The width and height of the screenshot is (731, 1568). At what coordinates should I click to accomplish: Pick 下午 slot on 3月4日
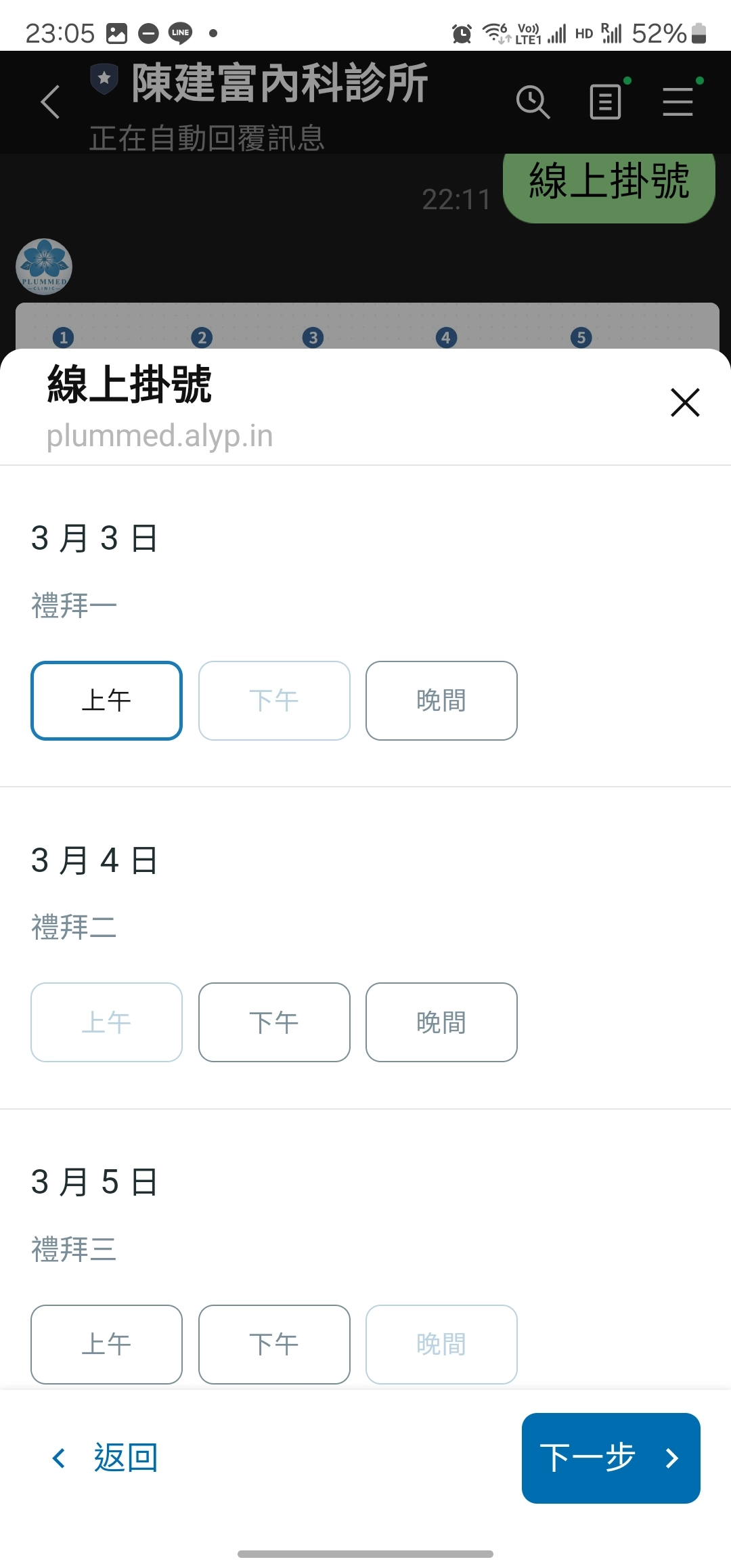pyautogui.click(x=274, y=1022)
